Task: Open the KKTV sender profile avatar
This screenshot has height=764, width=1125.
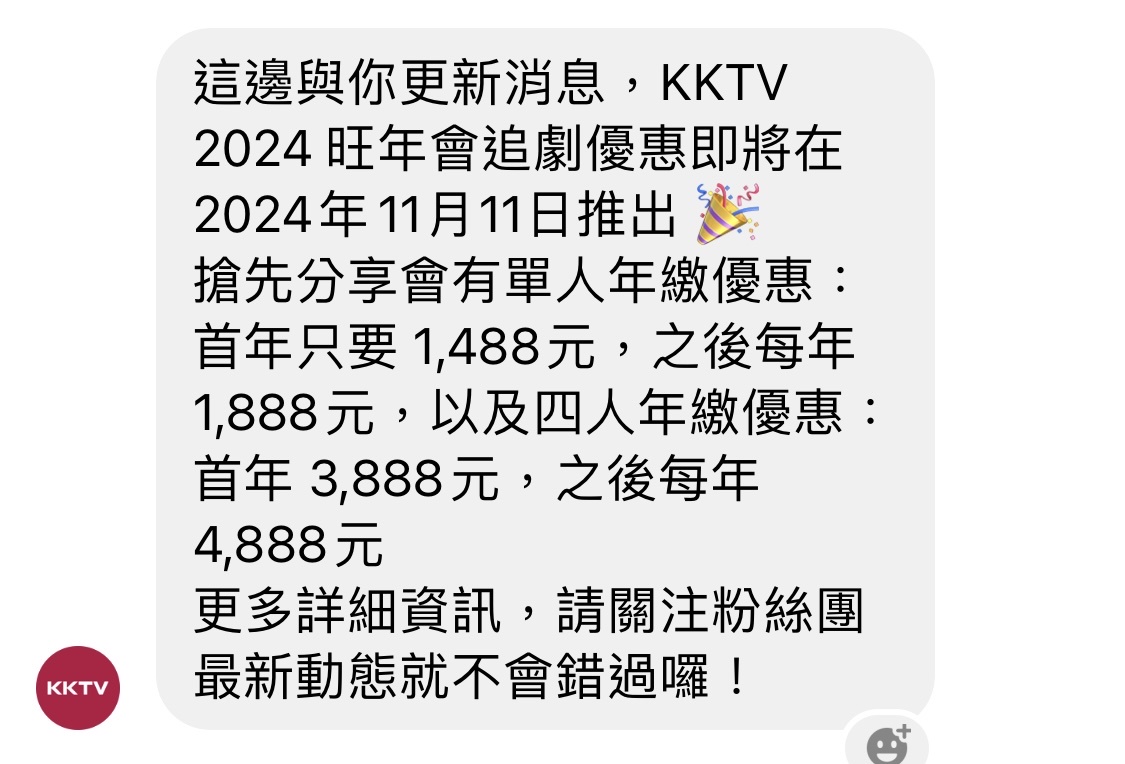Action: click(78, 688)
